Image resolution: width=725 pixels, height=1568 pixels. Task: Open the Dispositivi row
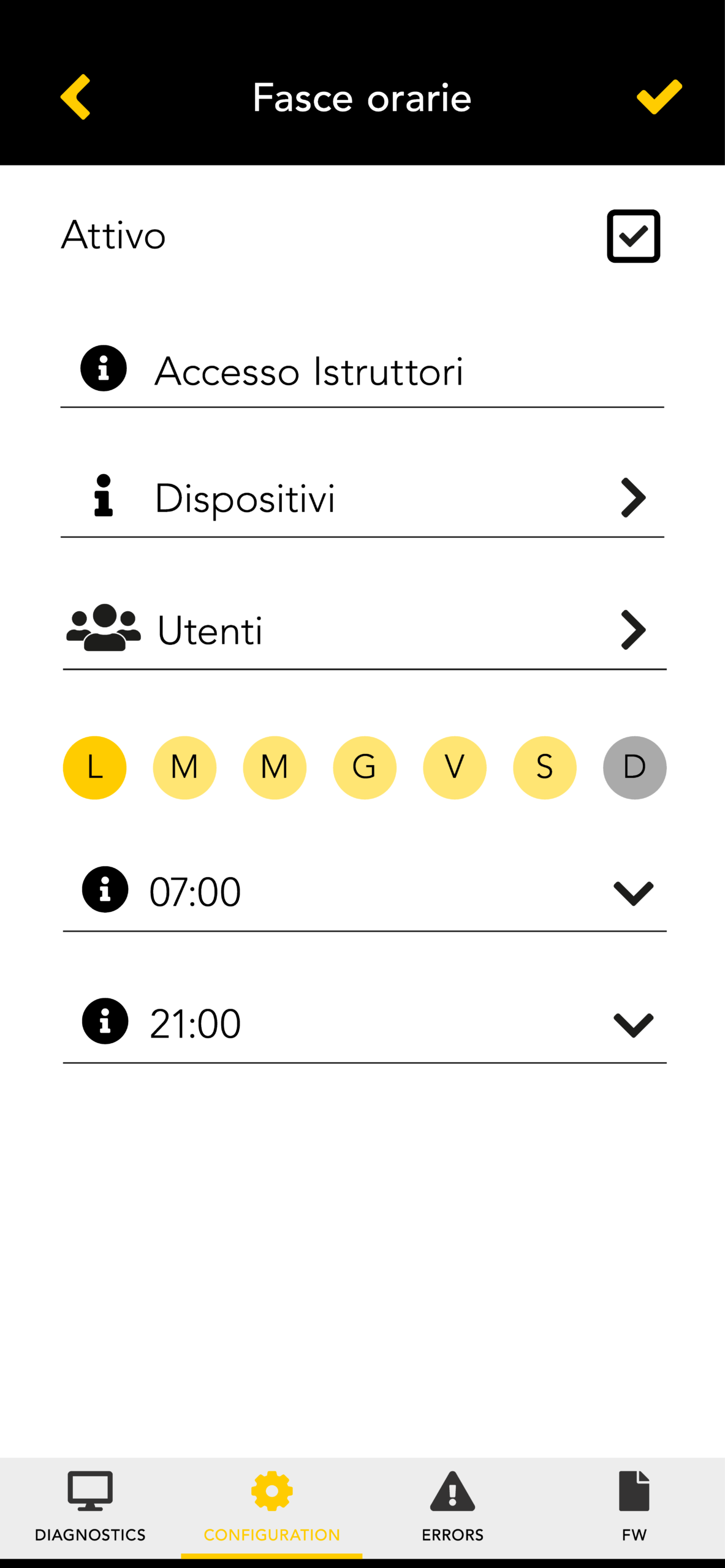[x=363, y=498]
